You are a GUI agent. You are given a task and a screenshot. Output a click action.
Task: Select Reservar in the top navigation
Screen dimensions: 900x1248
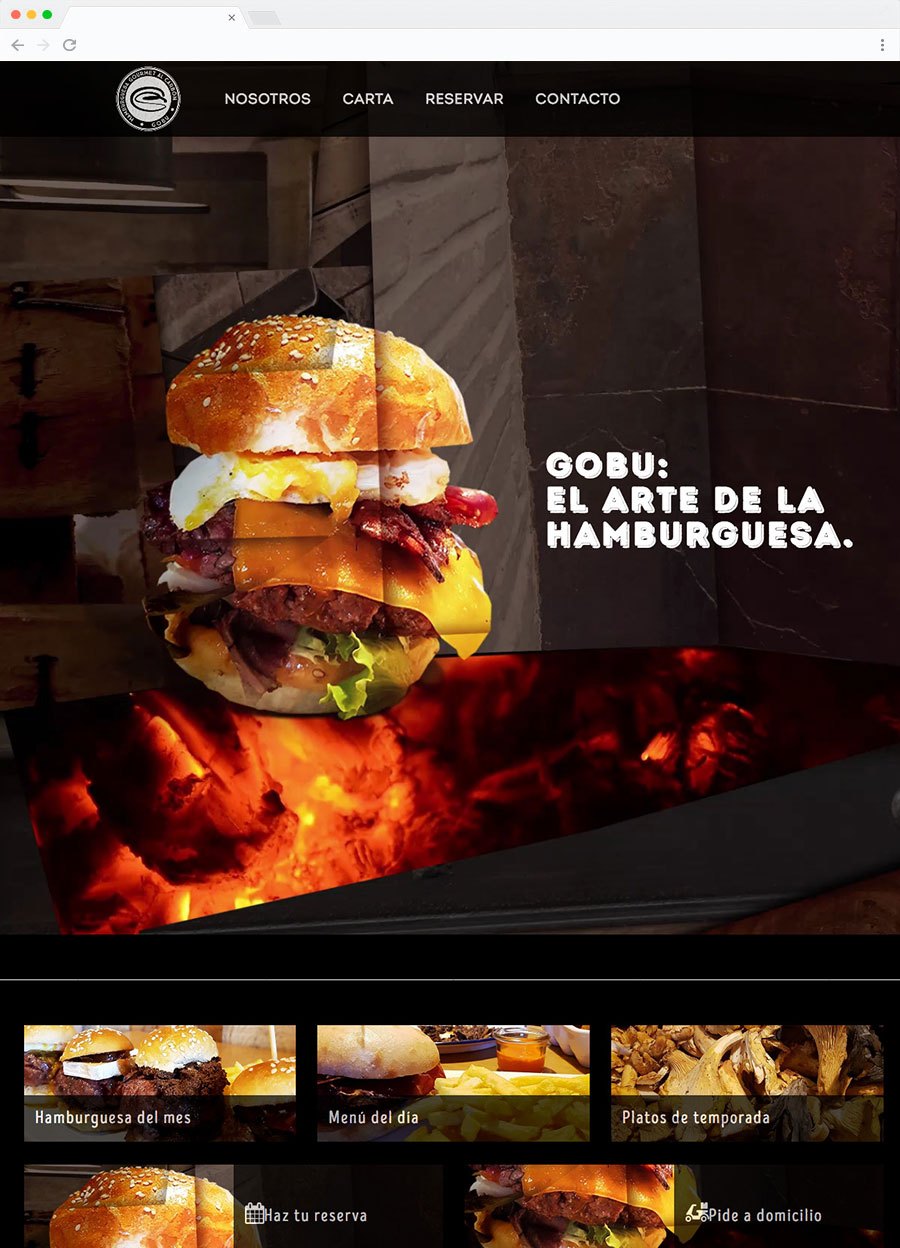tap(464, 99)
